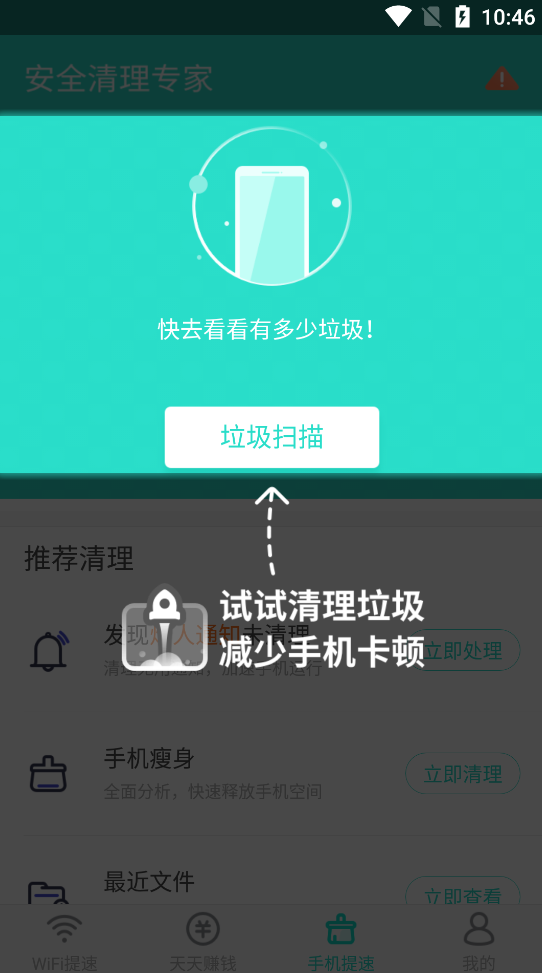The image size is (542, 973).
Task: Select the 手机提速 tab
Action: (341, 940)
